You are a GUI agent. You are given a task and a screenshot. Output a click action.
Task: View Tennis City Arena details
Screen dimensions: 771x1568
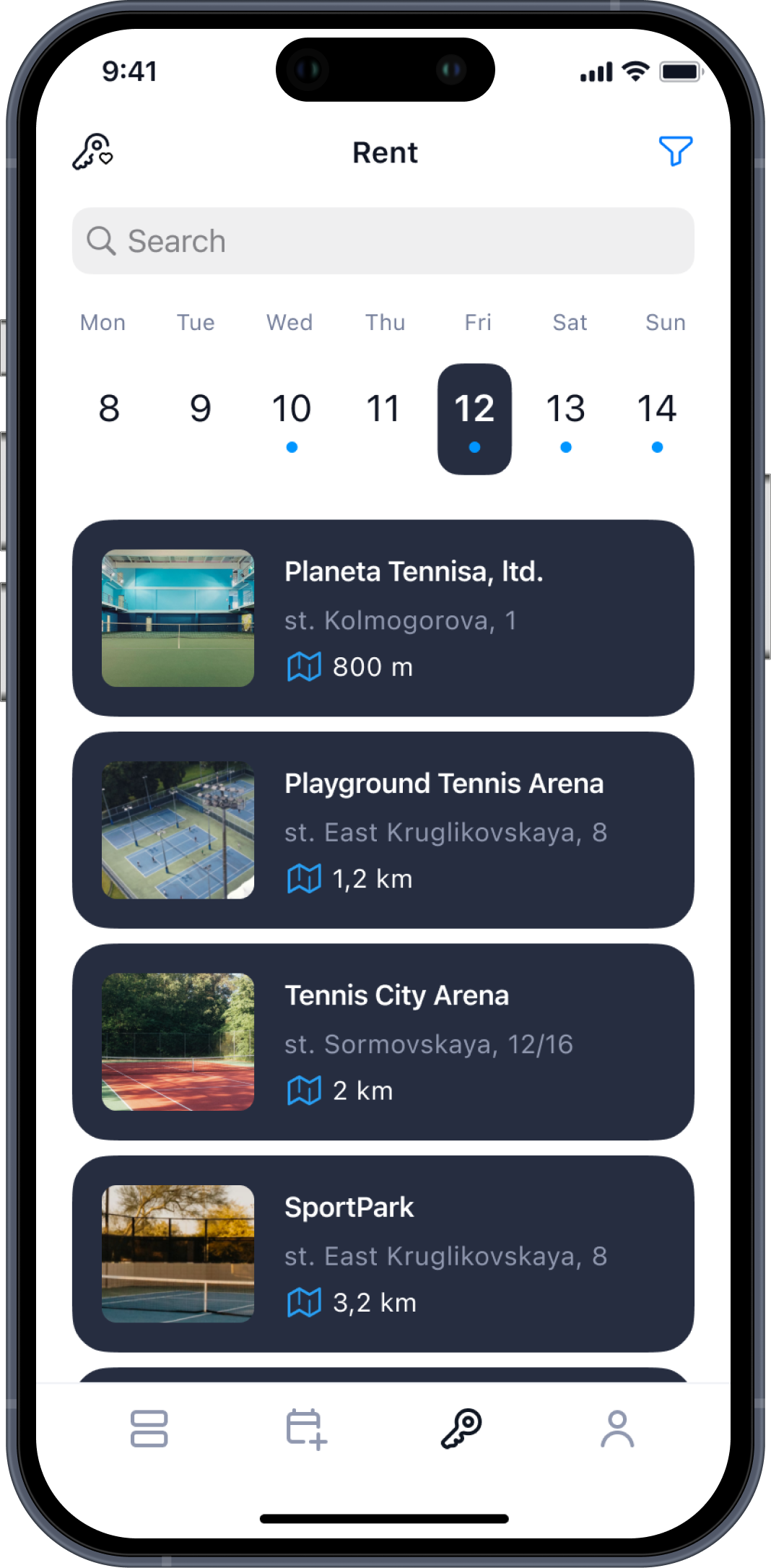(383, 1042)
